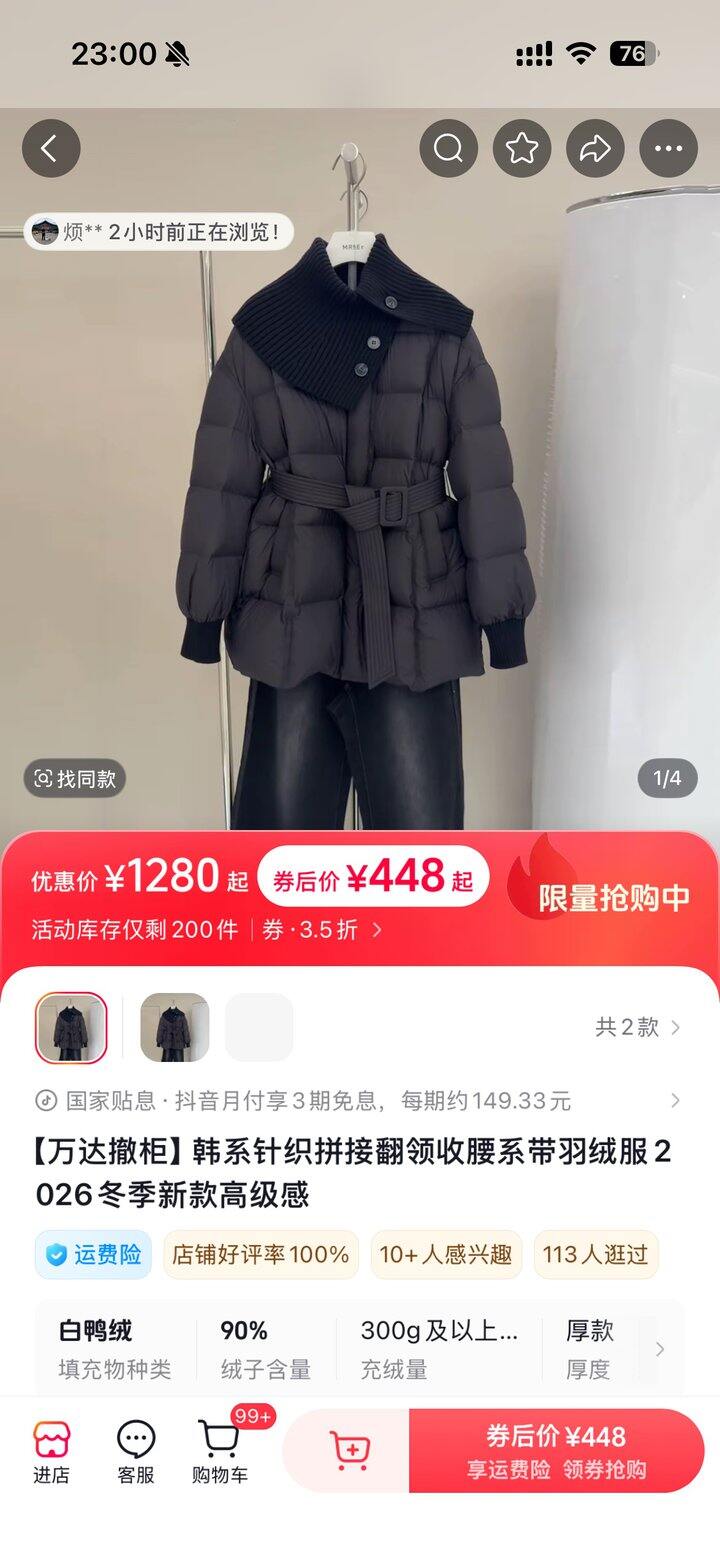
Task: Contact 客服 customer service
Action: (x=136, y=1452)
